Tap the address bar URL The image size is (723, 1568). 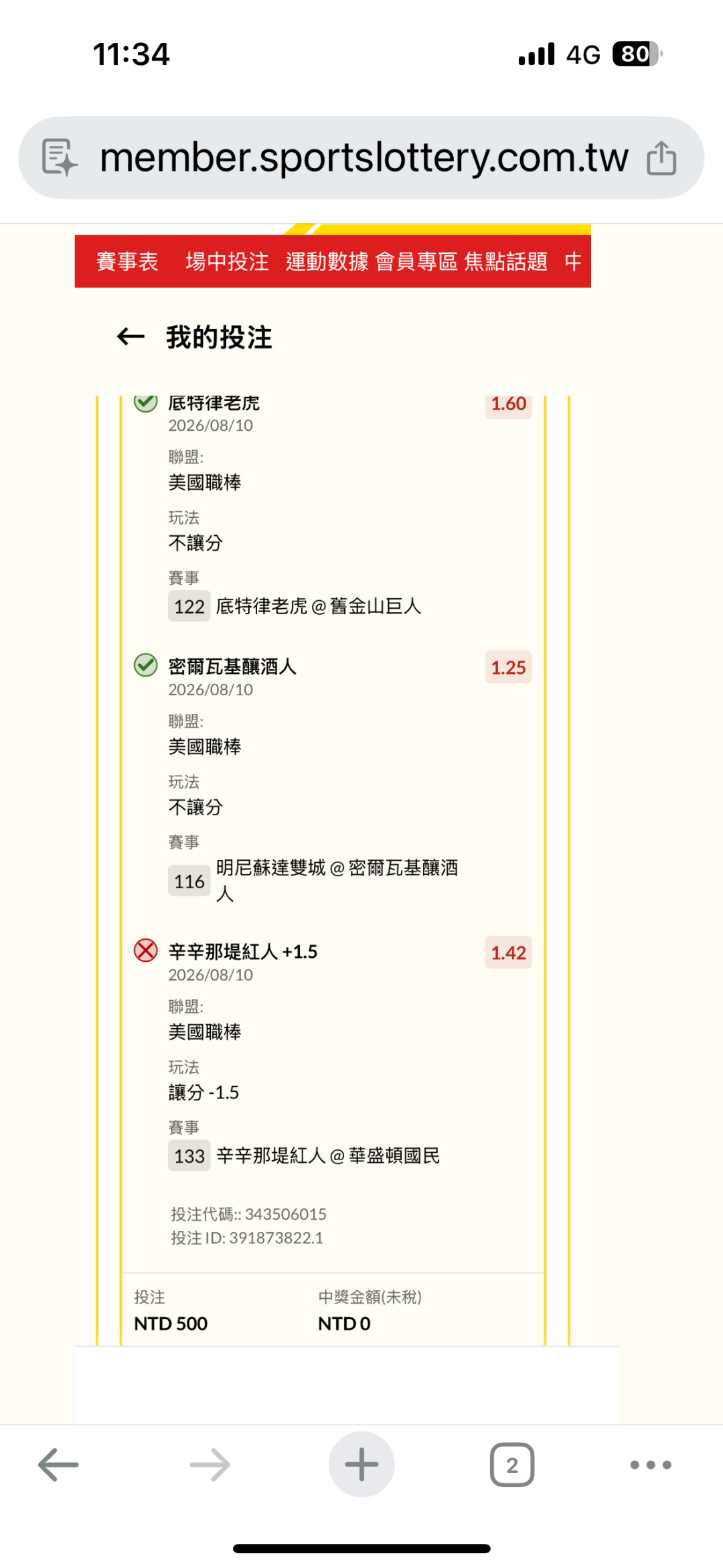tap(364, 158)
